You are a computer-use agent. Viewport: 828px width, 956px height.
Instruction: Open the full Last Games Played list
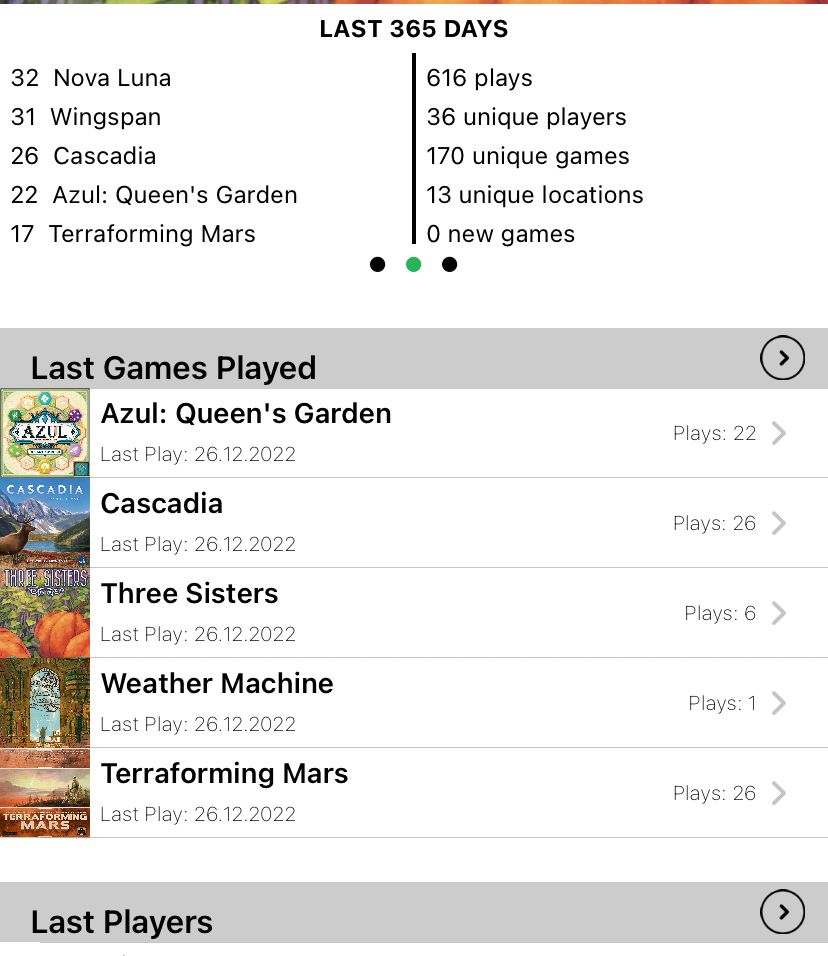[782, 358]
